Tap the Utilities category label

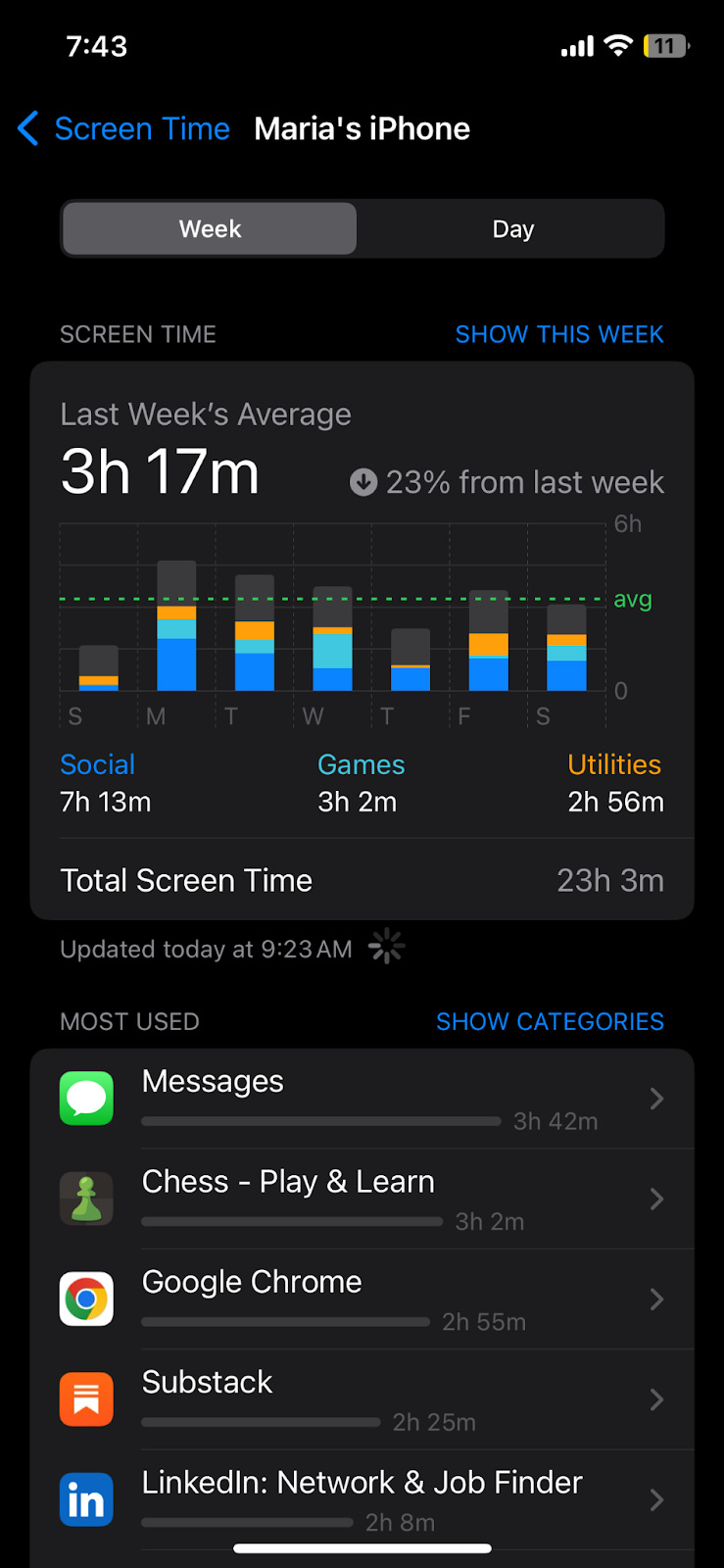[615, 764]
